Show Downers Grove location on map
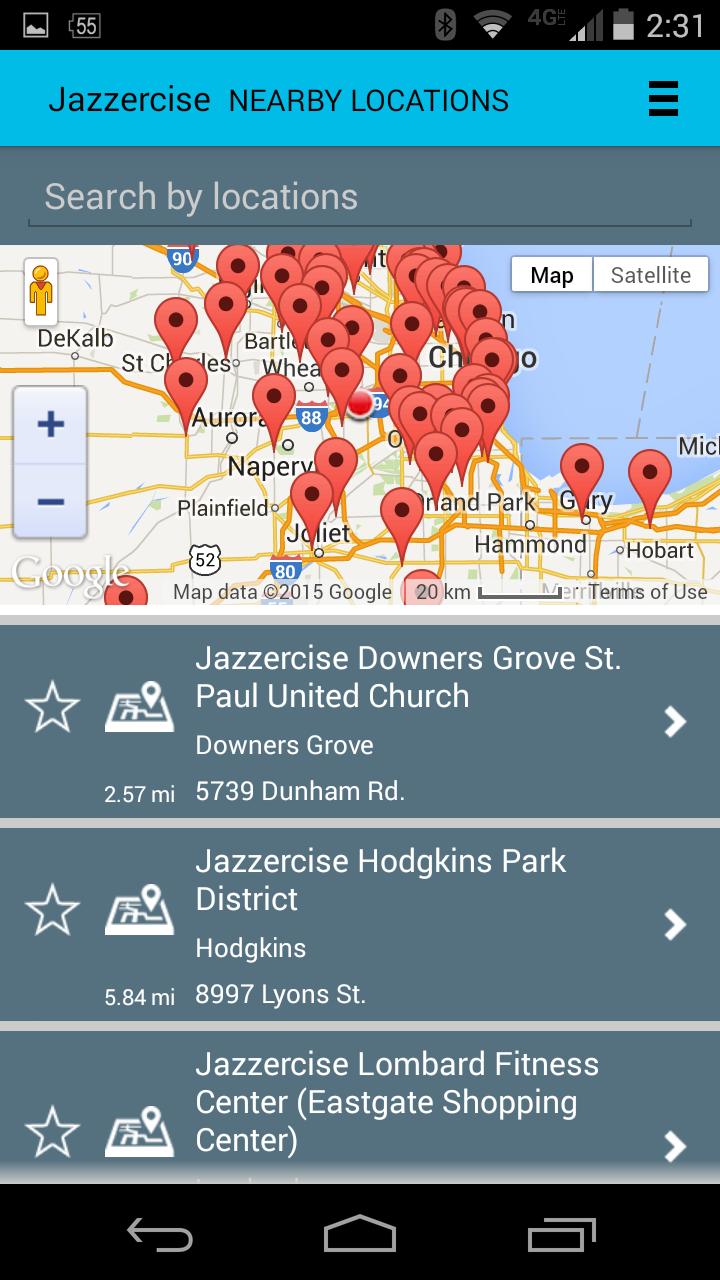 (139, 708)
